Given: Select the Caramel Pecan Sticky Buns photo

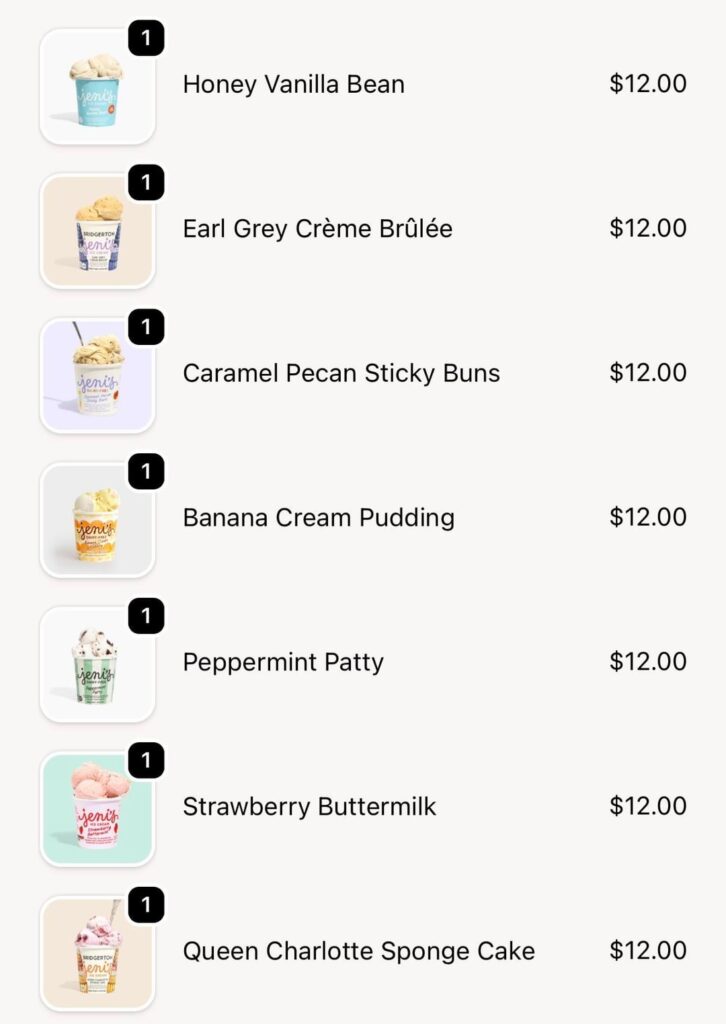Looking at the screenshot, I should pyautogui.click(x=97, y=373).
